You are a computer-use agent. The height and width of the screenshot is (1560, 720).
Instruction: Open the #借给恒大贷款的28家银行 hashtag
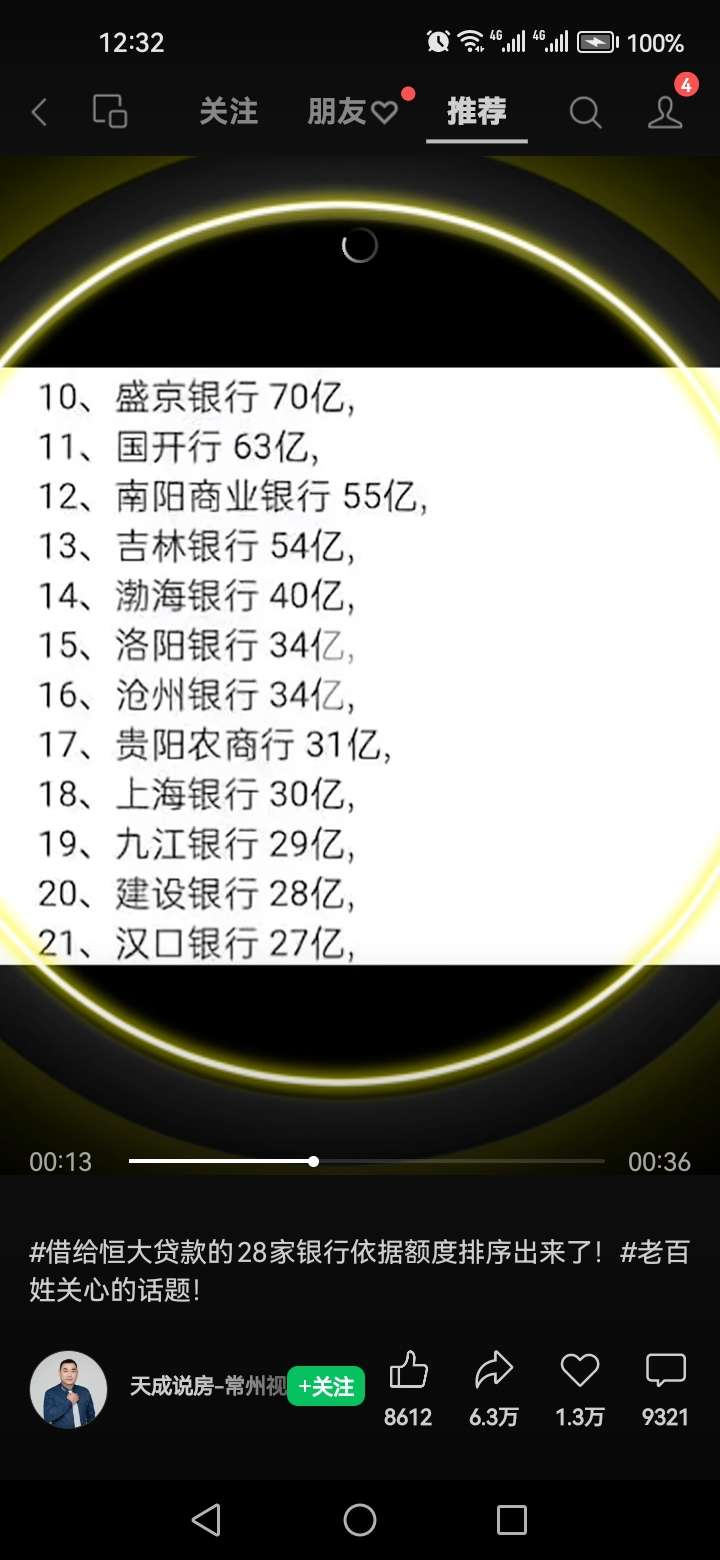(300, 1252)
